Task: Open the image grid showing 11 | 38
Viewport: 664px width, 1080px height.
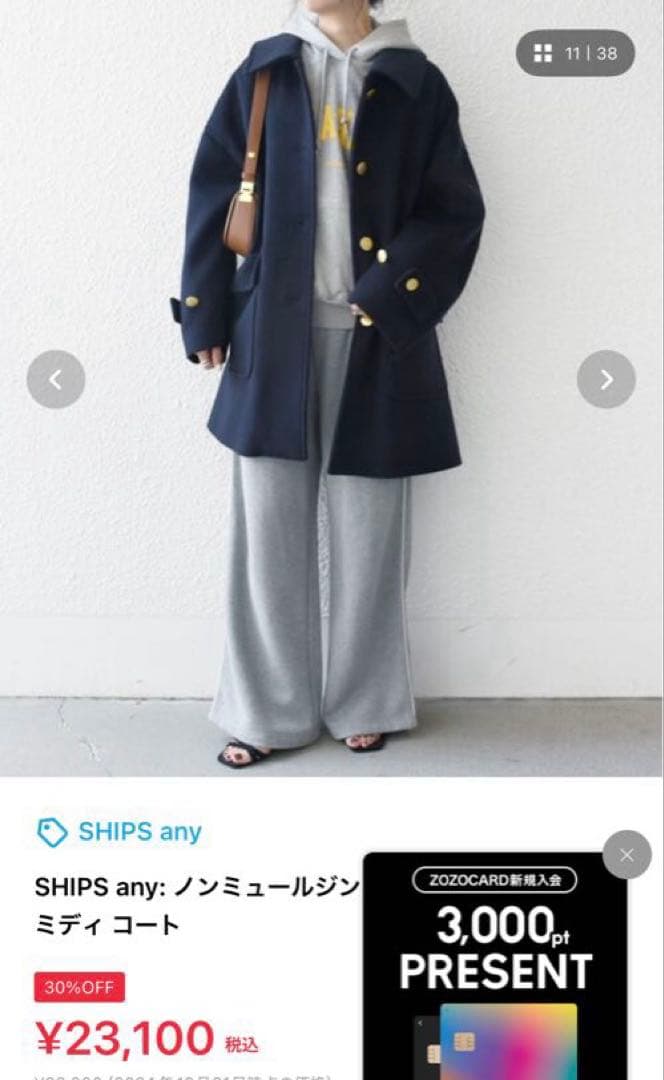Action: 575,53
